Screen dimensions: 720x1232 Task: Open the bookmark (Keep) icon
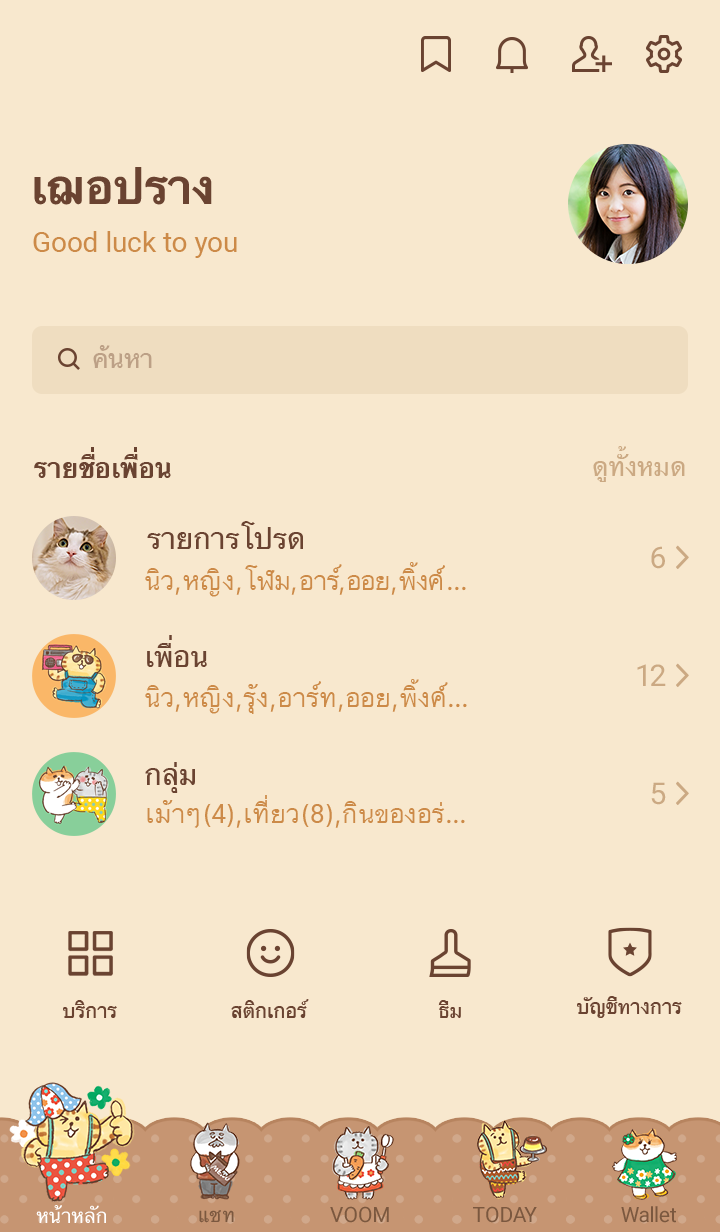(x=435, y=55)
